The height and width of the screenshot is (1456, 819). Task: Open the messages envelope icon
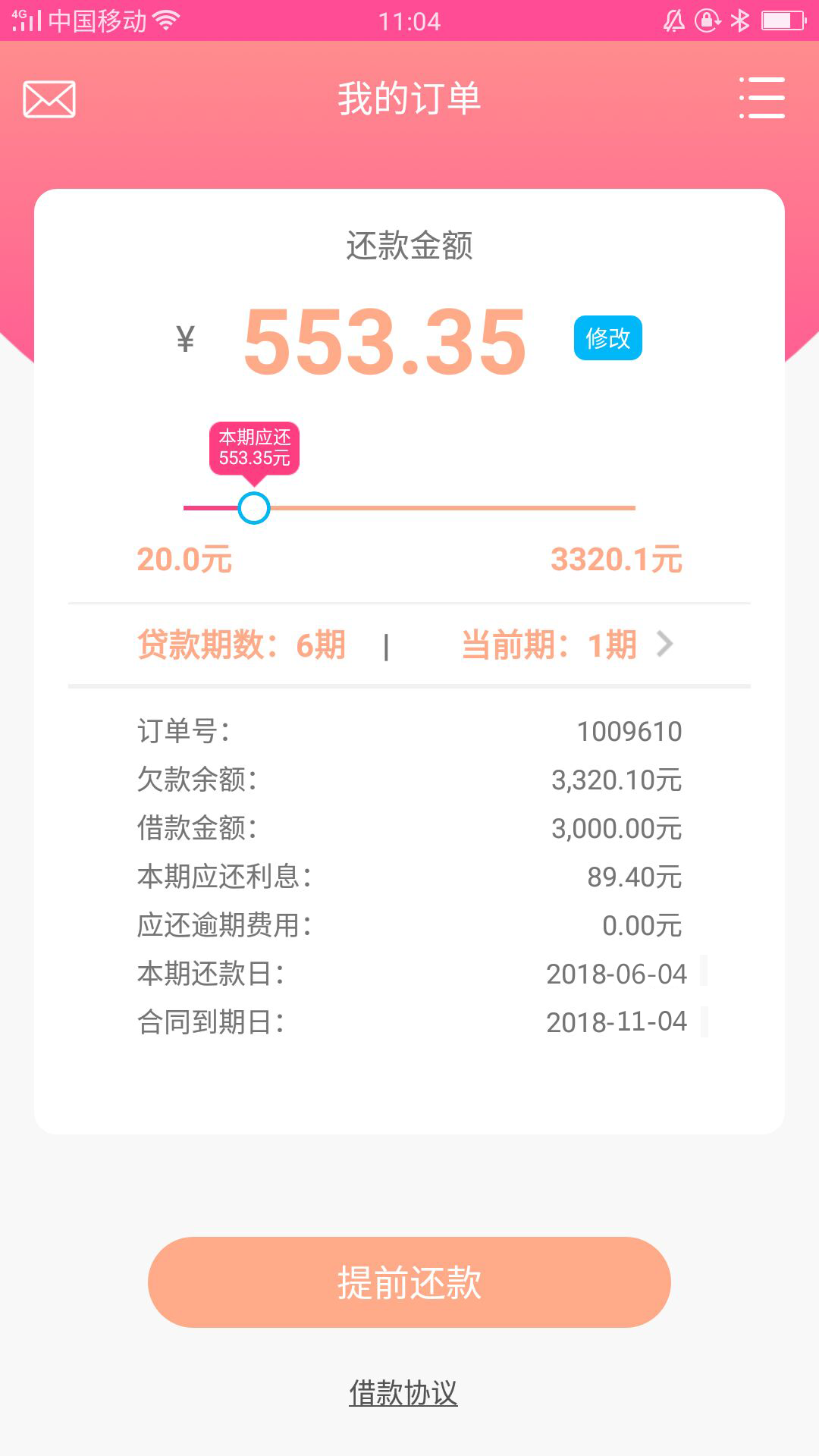(x=49, y=99)
